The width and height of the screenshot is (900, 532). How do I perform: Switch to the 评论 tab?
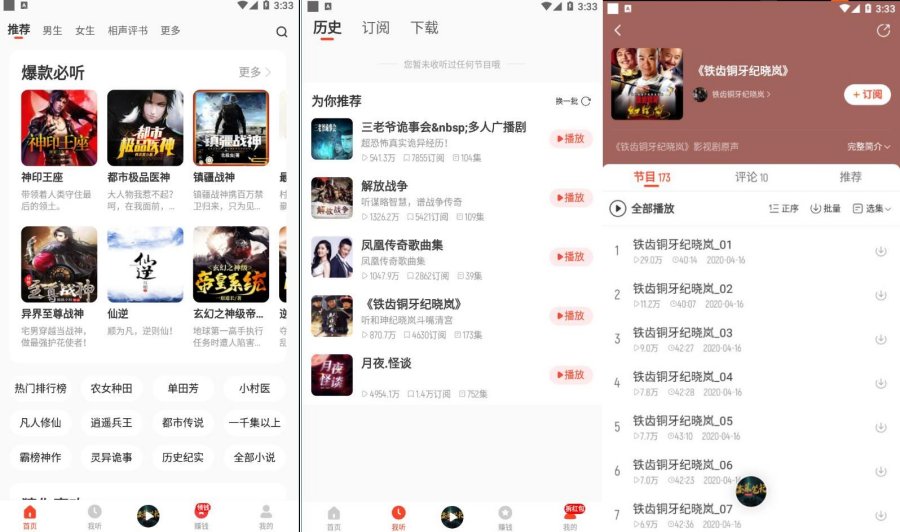tap(751, 177)
